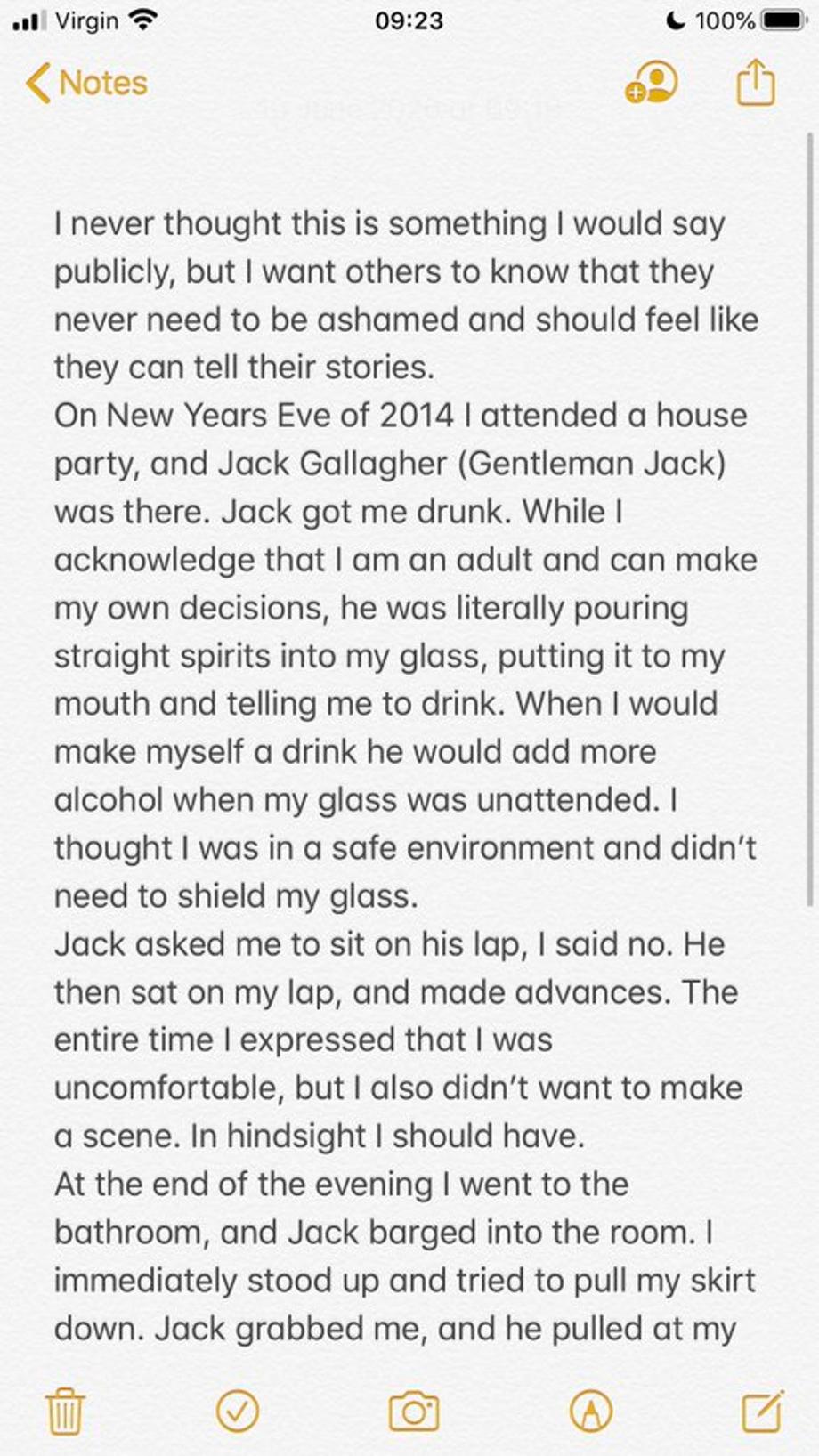Open the markup drawing tool
The width and height of the screenshot is (819, 1456).
[x=590, y=1411]
